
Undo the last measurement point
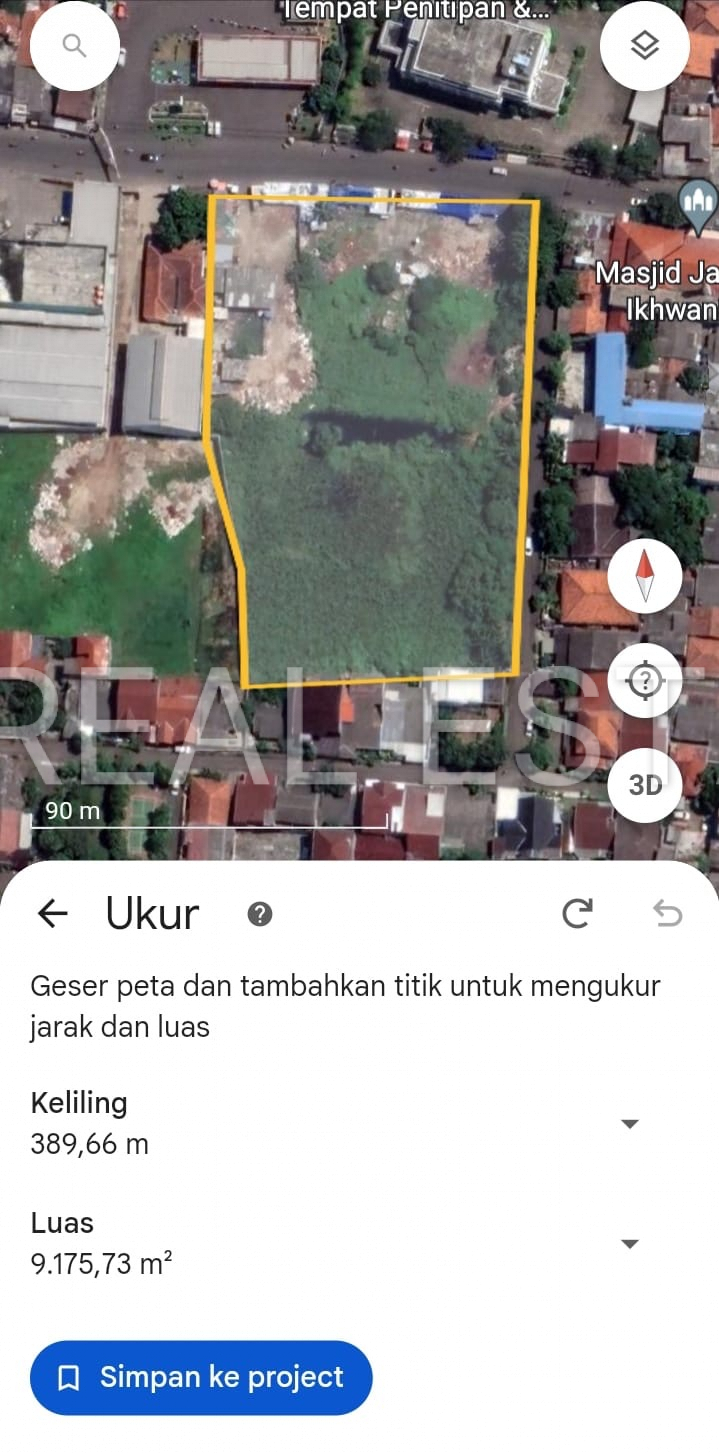point(667,913)
